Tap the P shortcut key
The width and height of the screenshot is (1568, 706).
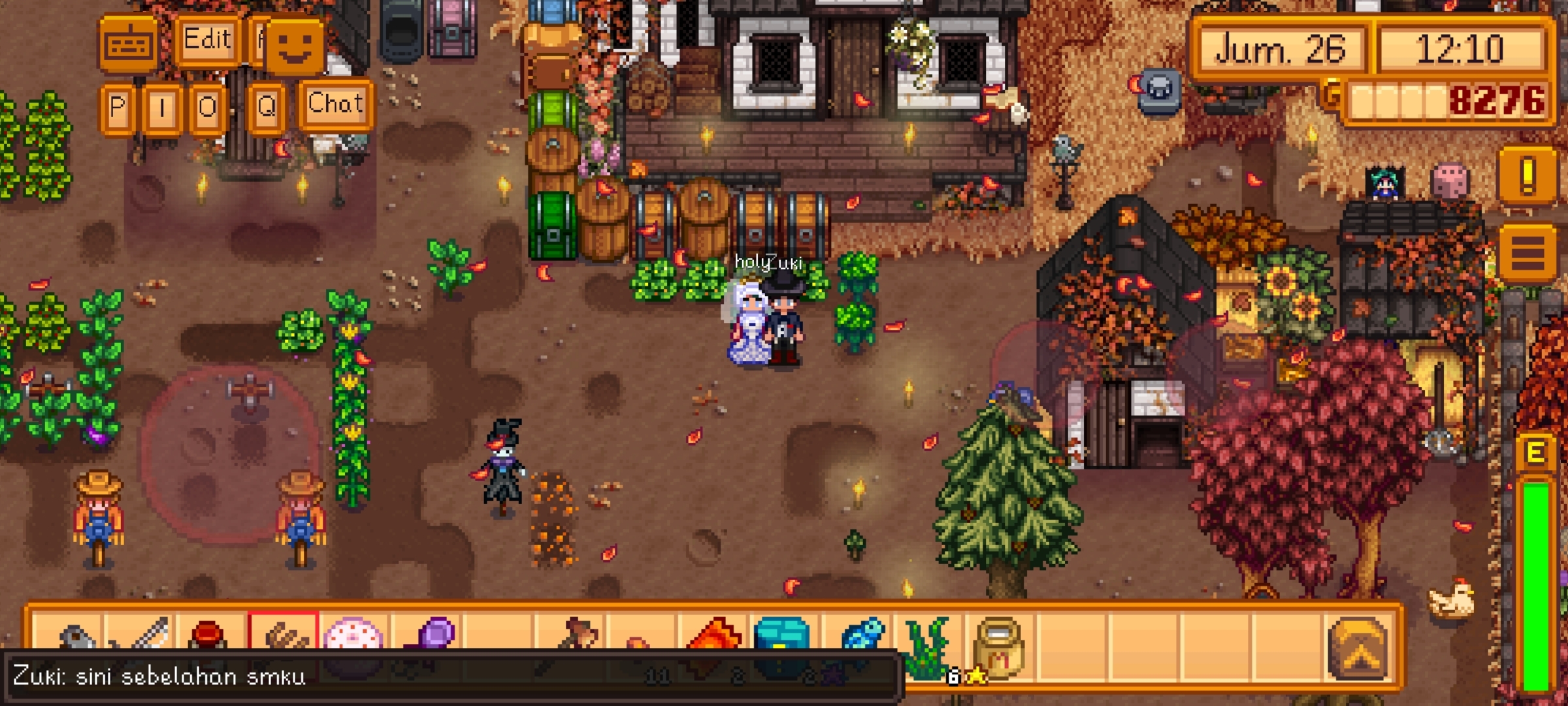point(118,107)
